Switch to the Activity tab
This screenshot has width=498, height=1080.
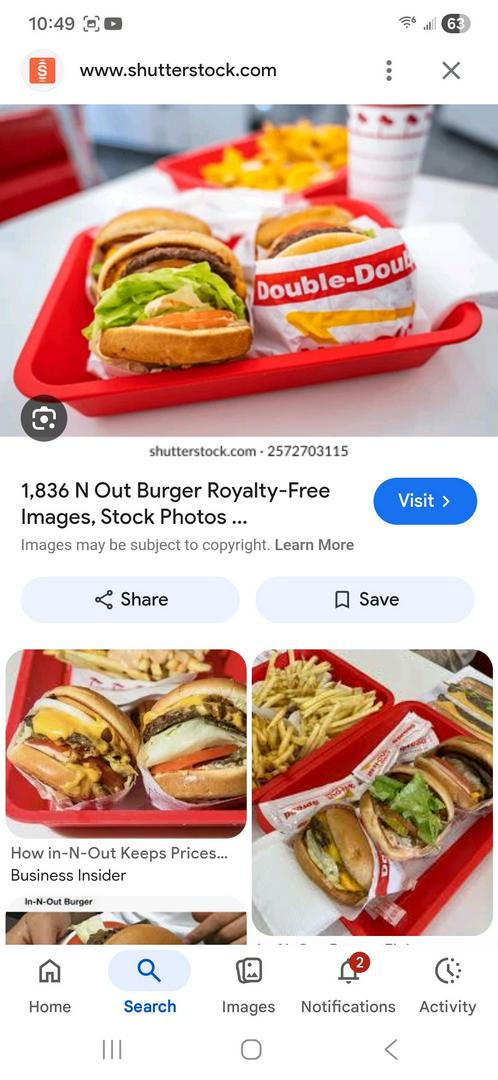[x=448, y=986]
